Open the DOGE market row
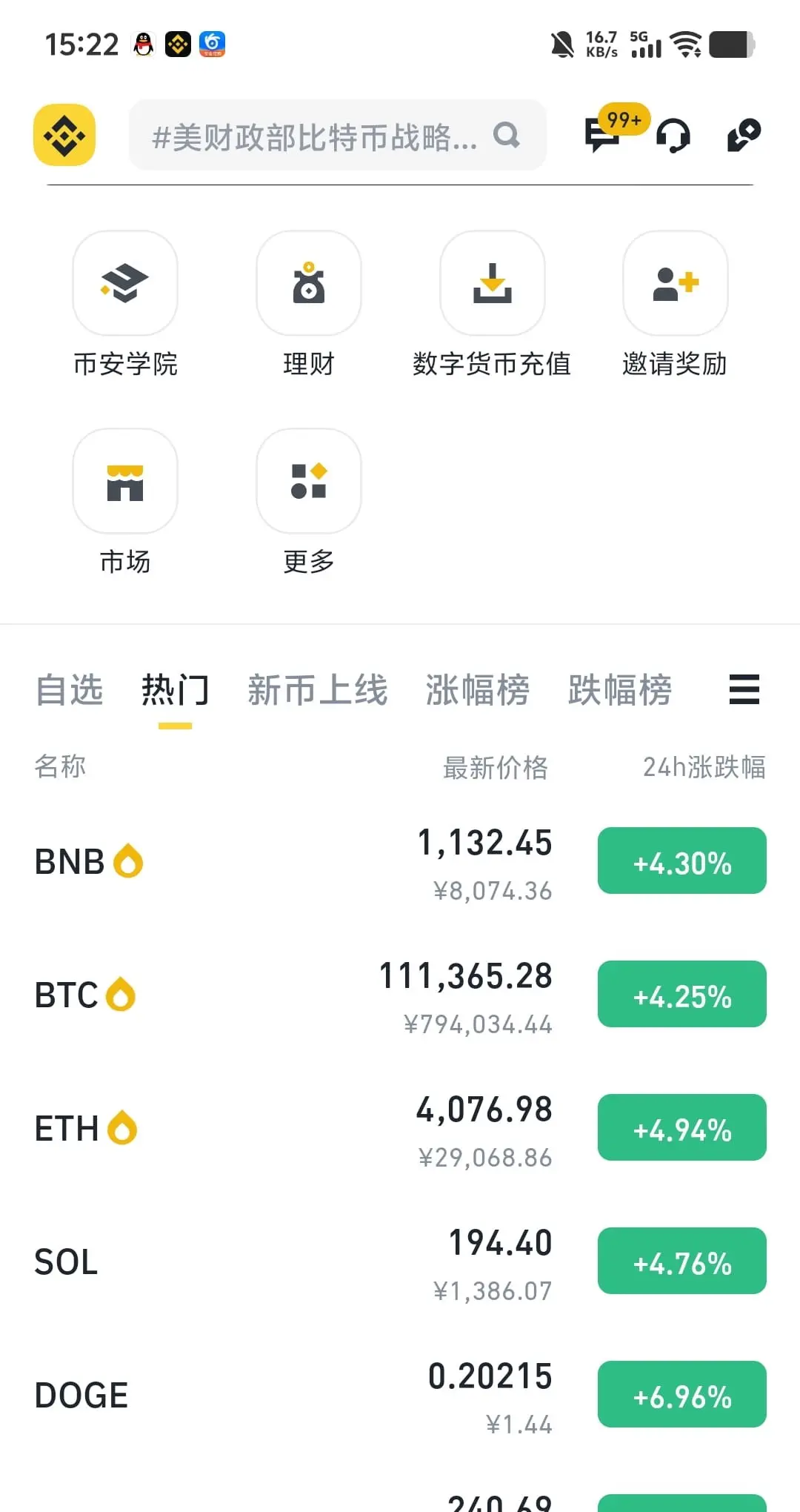The width and height of the screenshot is (800, 1512). 296,1395
